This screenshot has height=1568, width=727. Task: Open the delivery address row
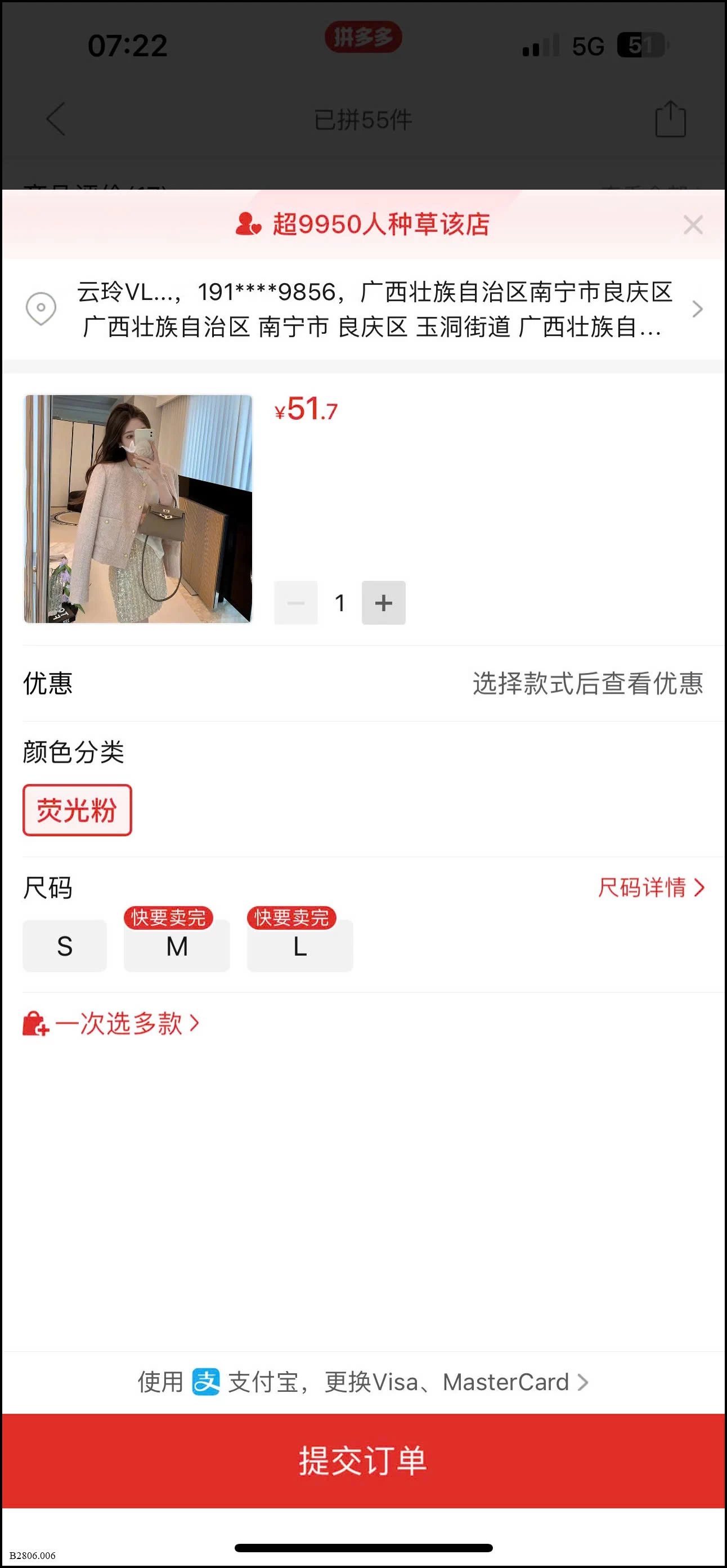pos(363,310)
